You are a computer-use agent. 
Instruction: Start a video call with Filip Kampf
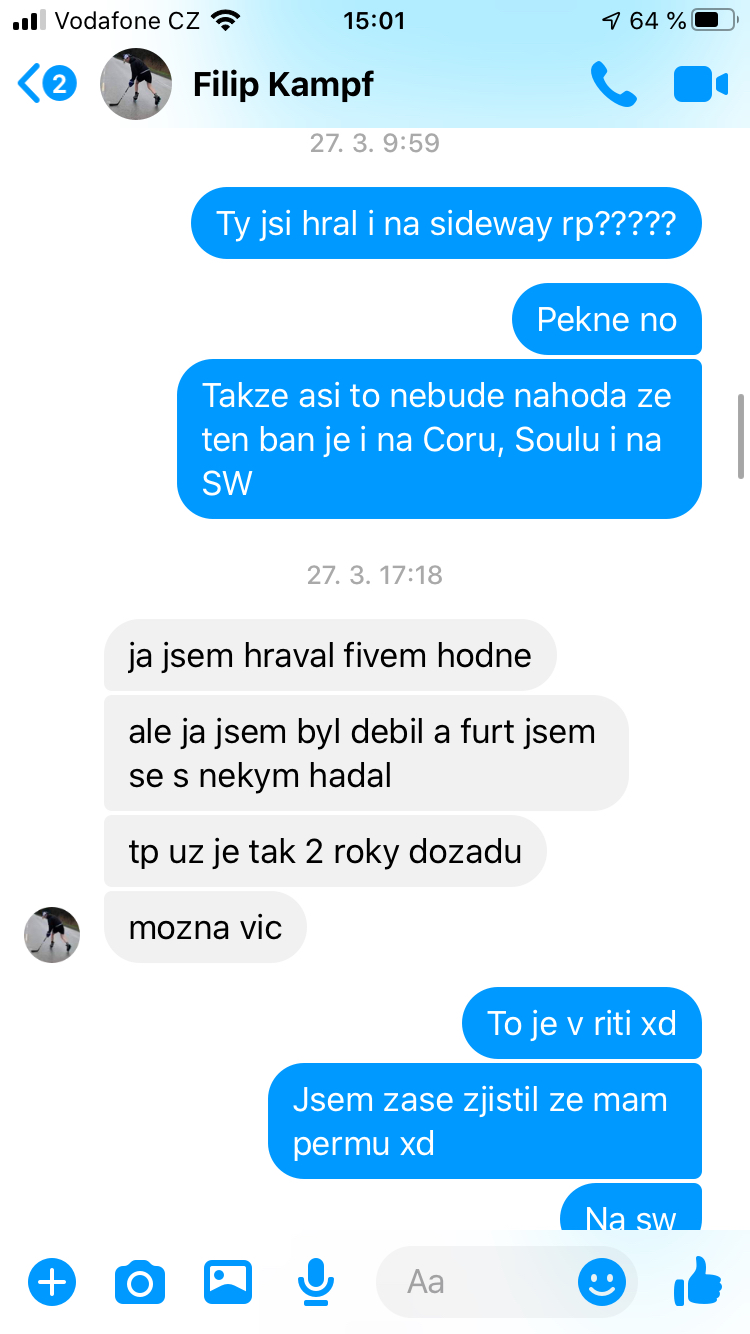(701, 84)
